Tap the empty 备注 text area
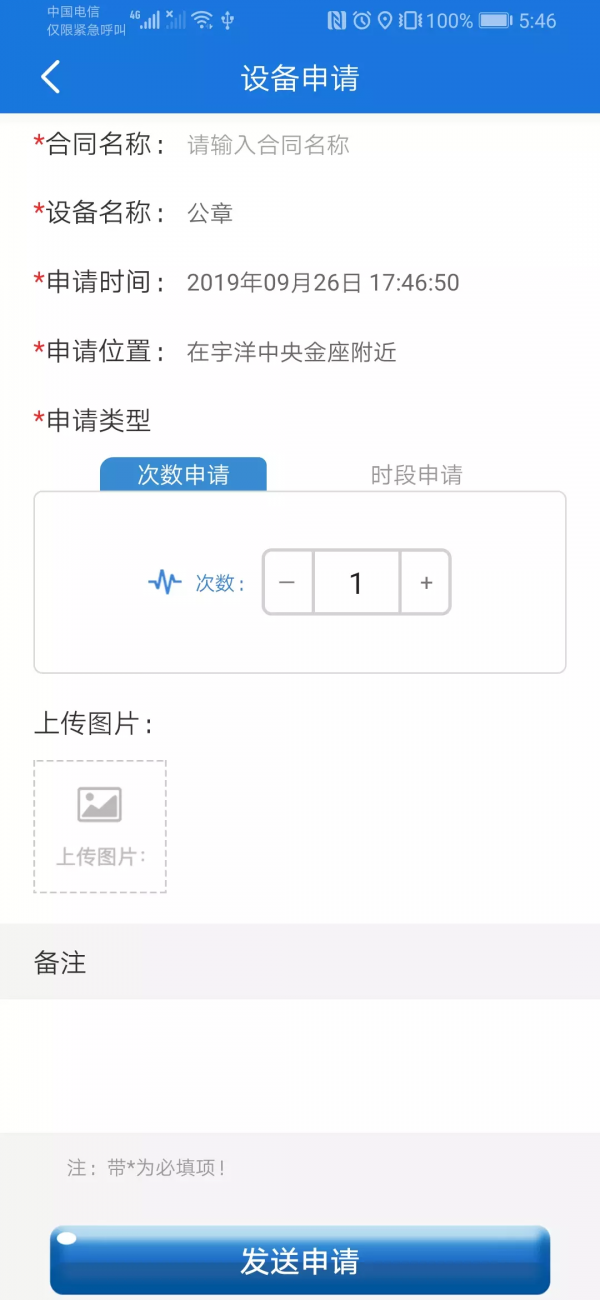600x1300 pixels. click(x=300, y=1064)
